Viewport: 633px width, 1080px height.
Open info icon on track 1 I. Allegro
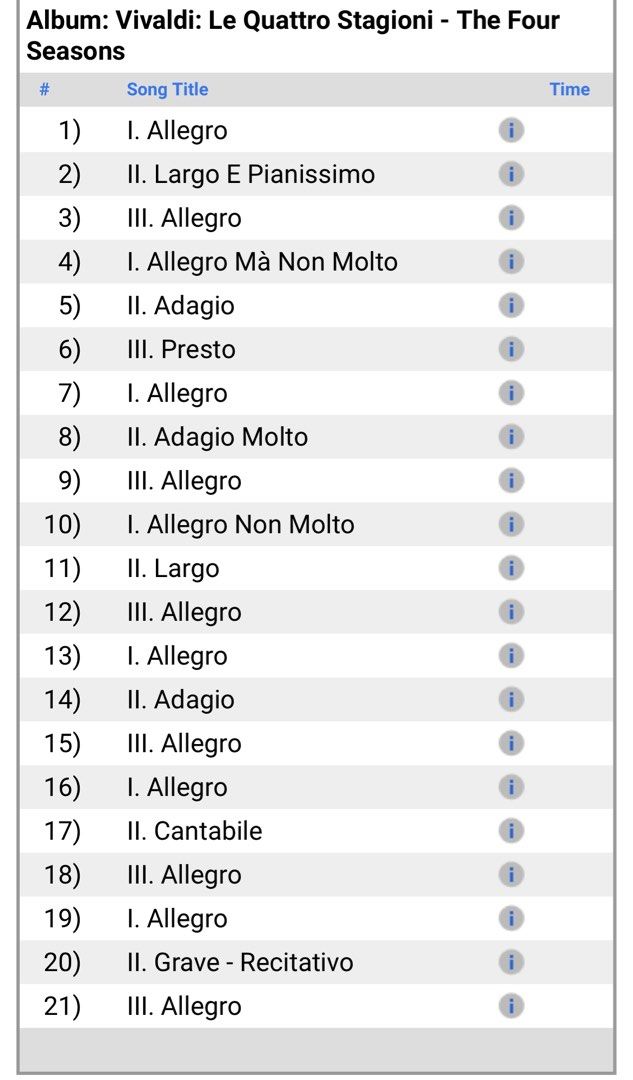click(x=511, y=130)
